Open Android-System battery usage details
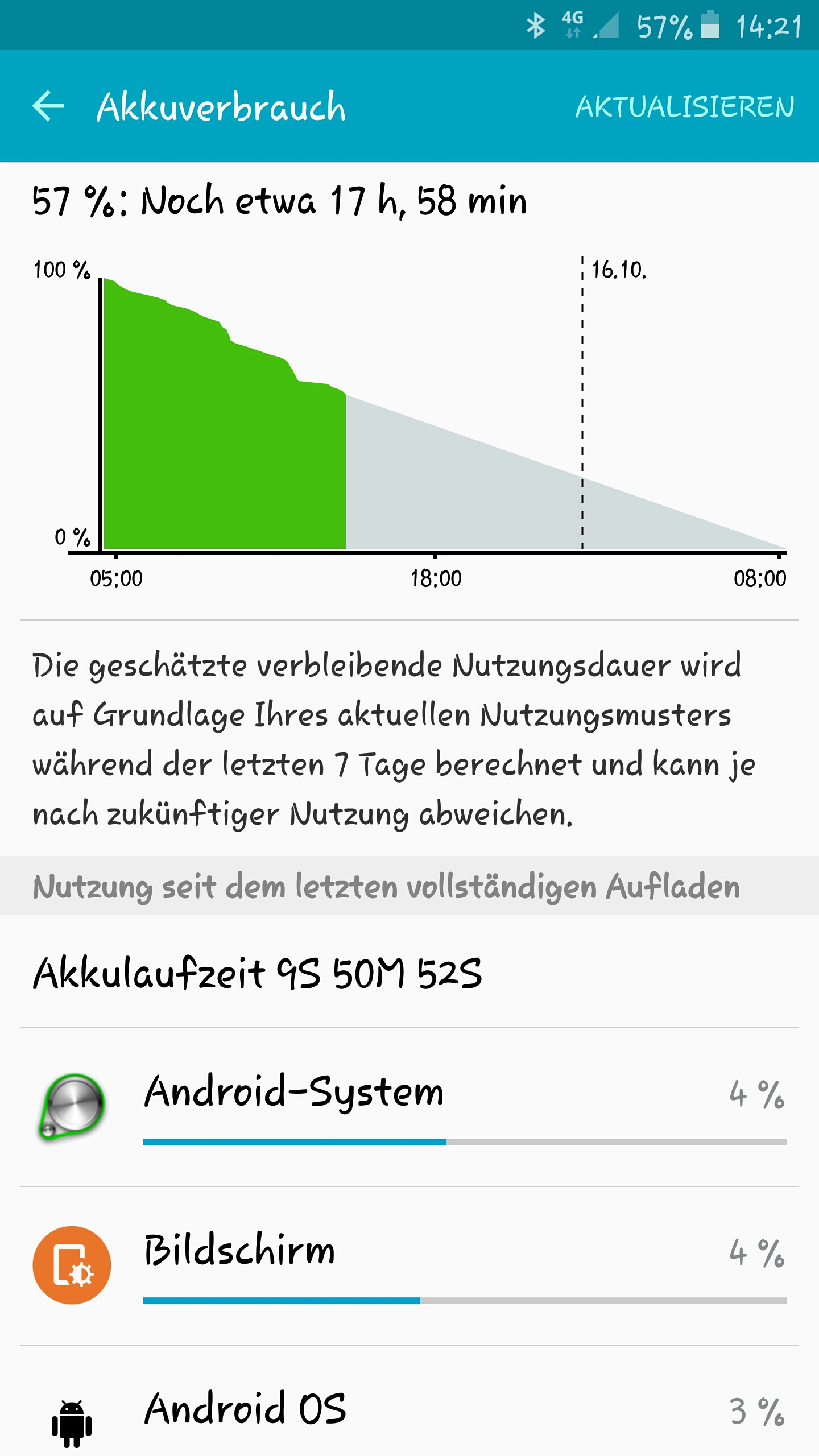 click(x=409, y=1107)
